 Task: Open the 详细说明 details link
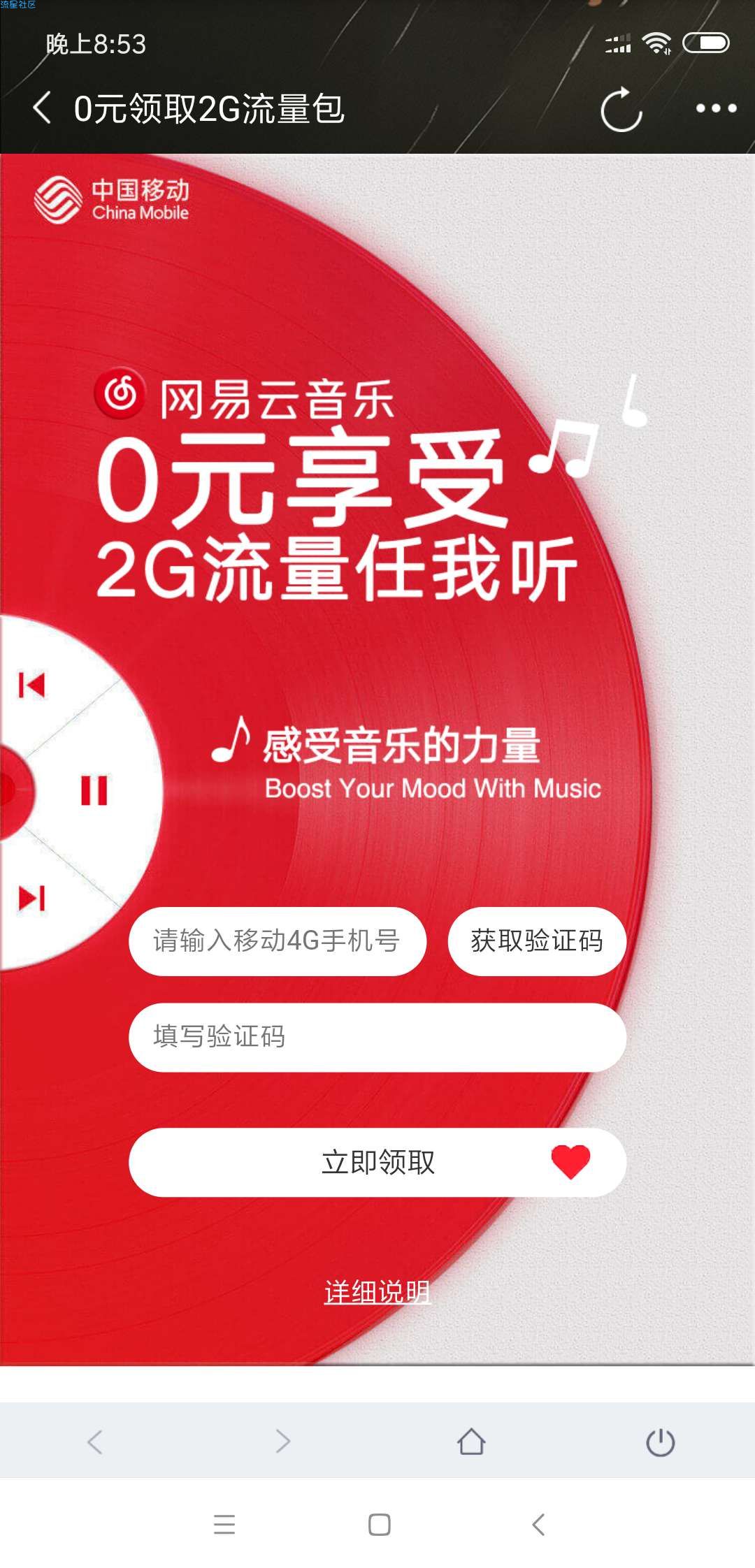pyautogui.click(x=377, y=1292)
